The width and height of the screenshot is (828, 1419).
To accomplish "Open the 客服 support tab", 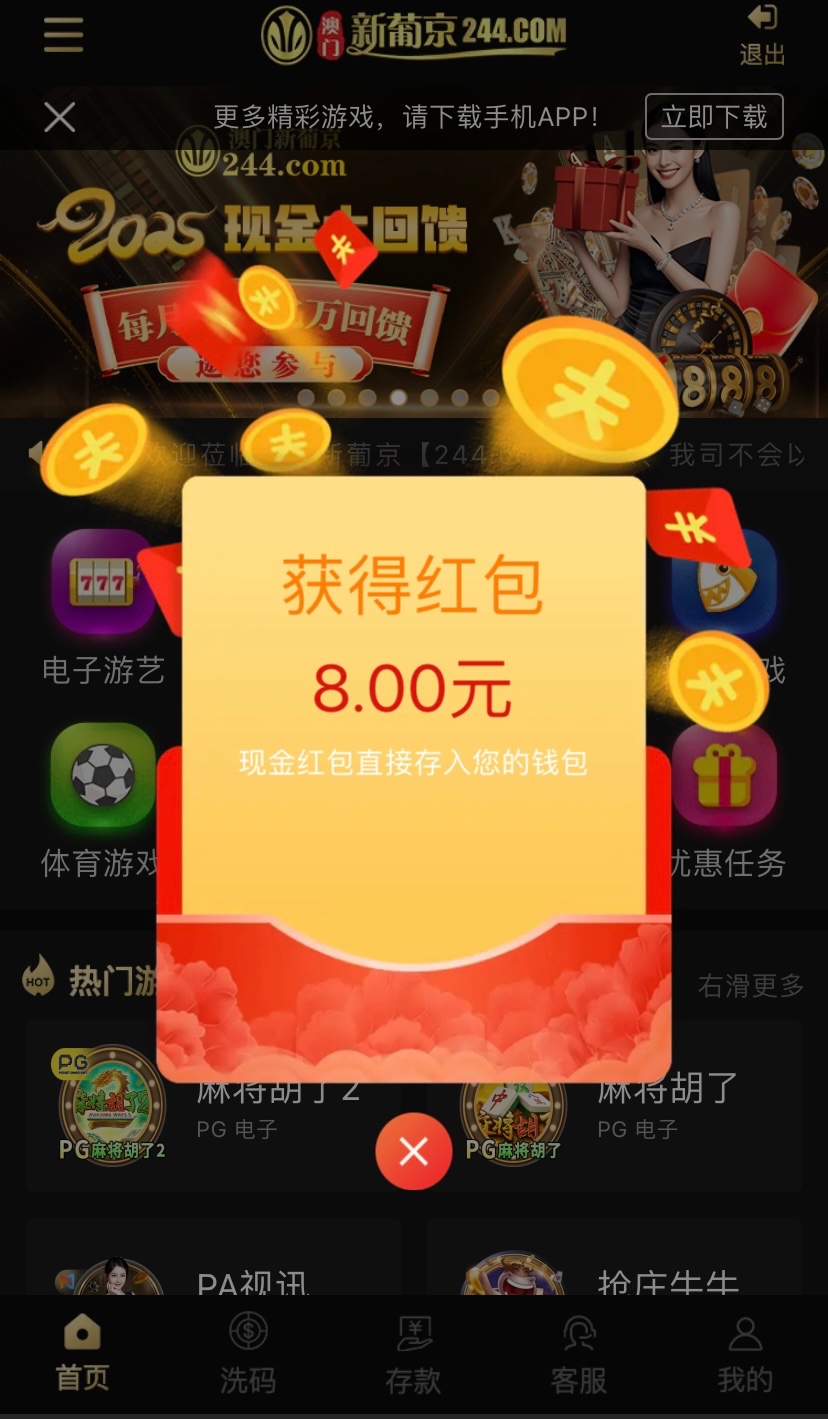I will click(x=578, y=1353).
